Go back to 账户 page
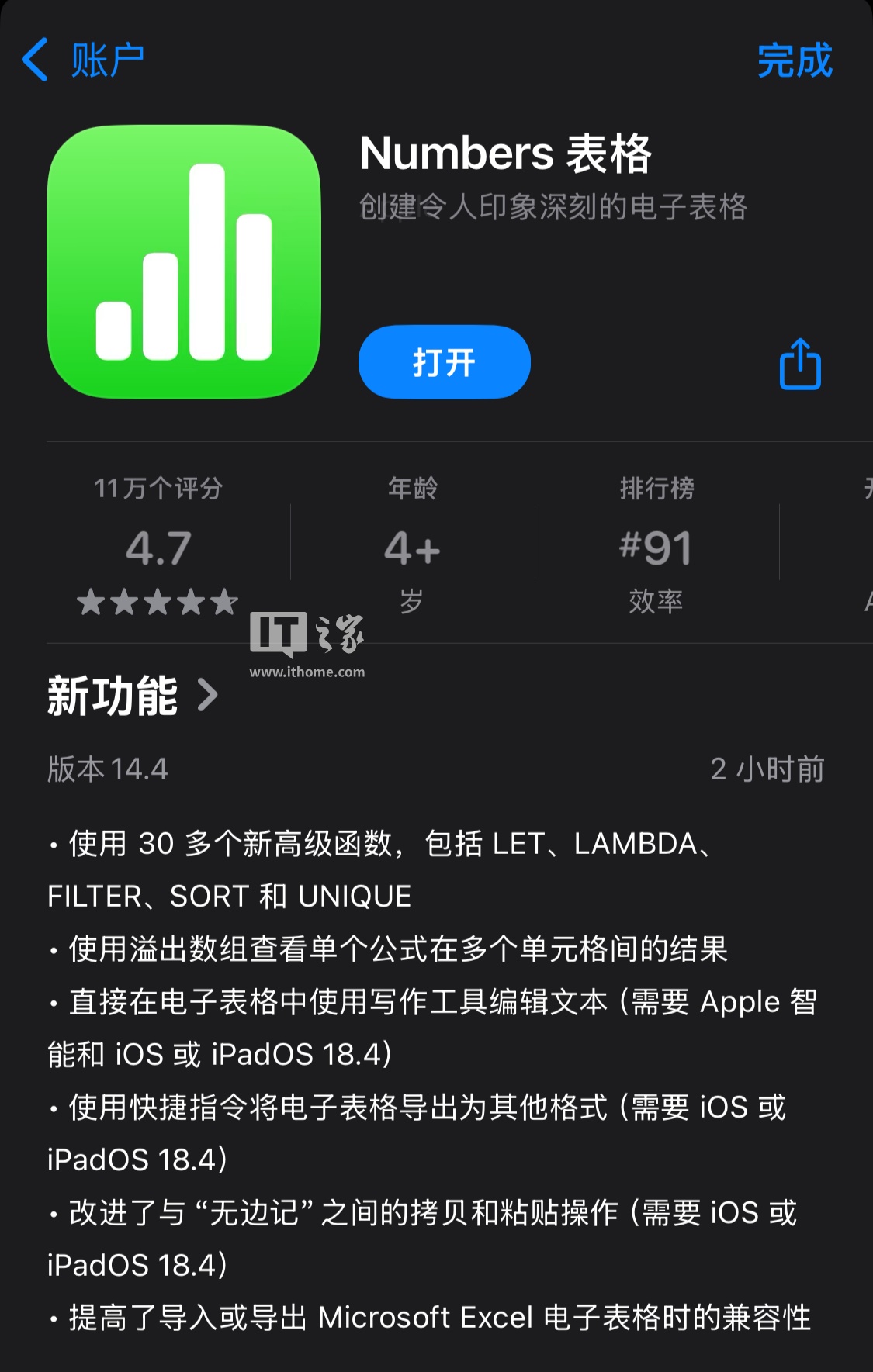The width and height of the screenshot is (873, 1372). 82,60
